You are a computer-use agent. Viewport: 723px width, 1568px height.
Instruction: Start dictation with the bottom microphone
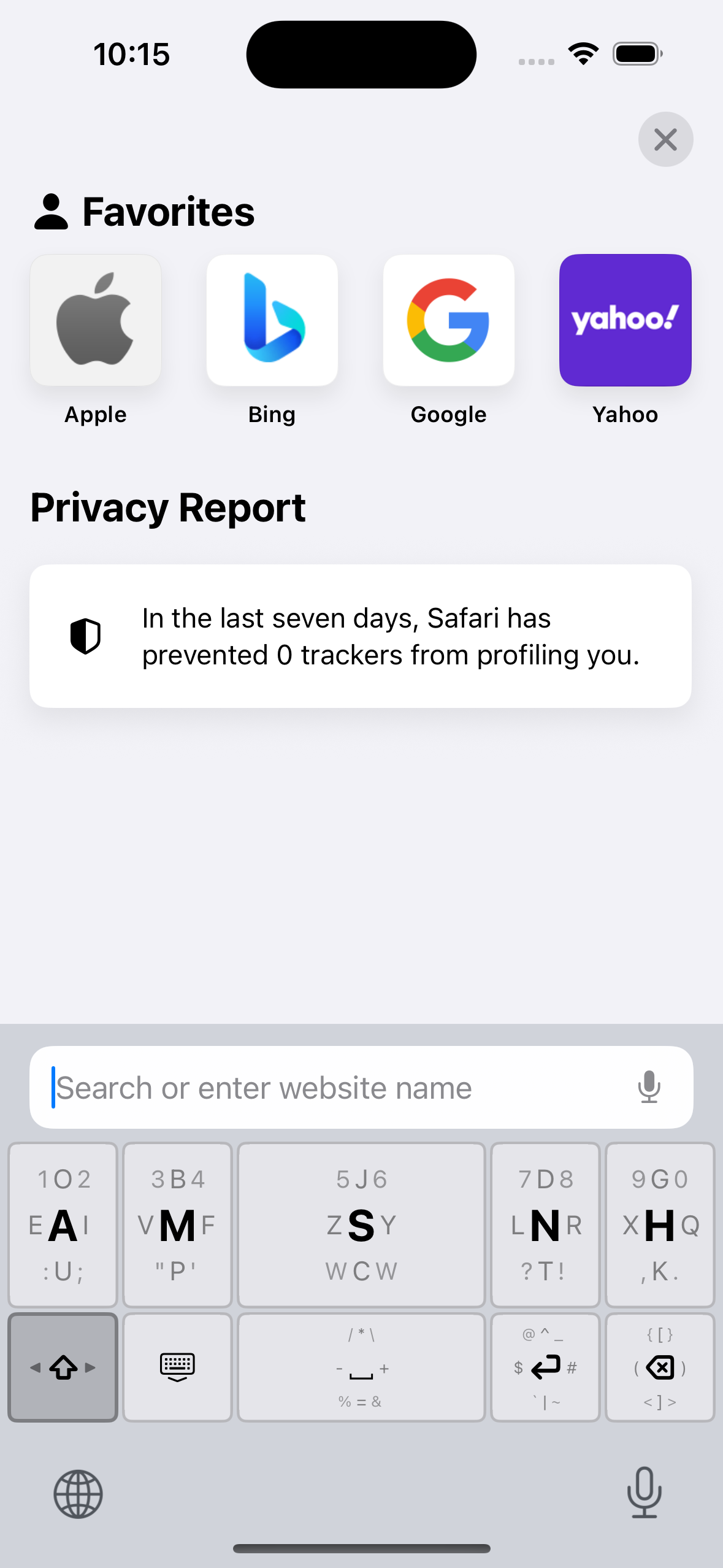[x=644, y=1493]
